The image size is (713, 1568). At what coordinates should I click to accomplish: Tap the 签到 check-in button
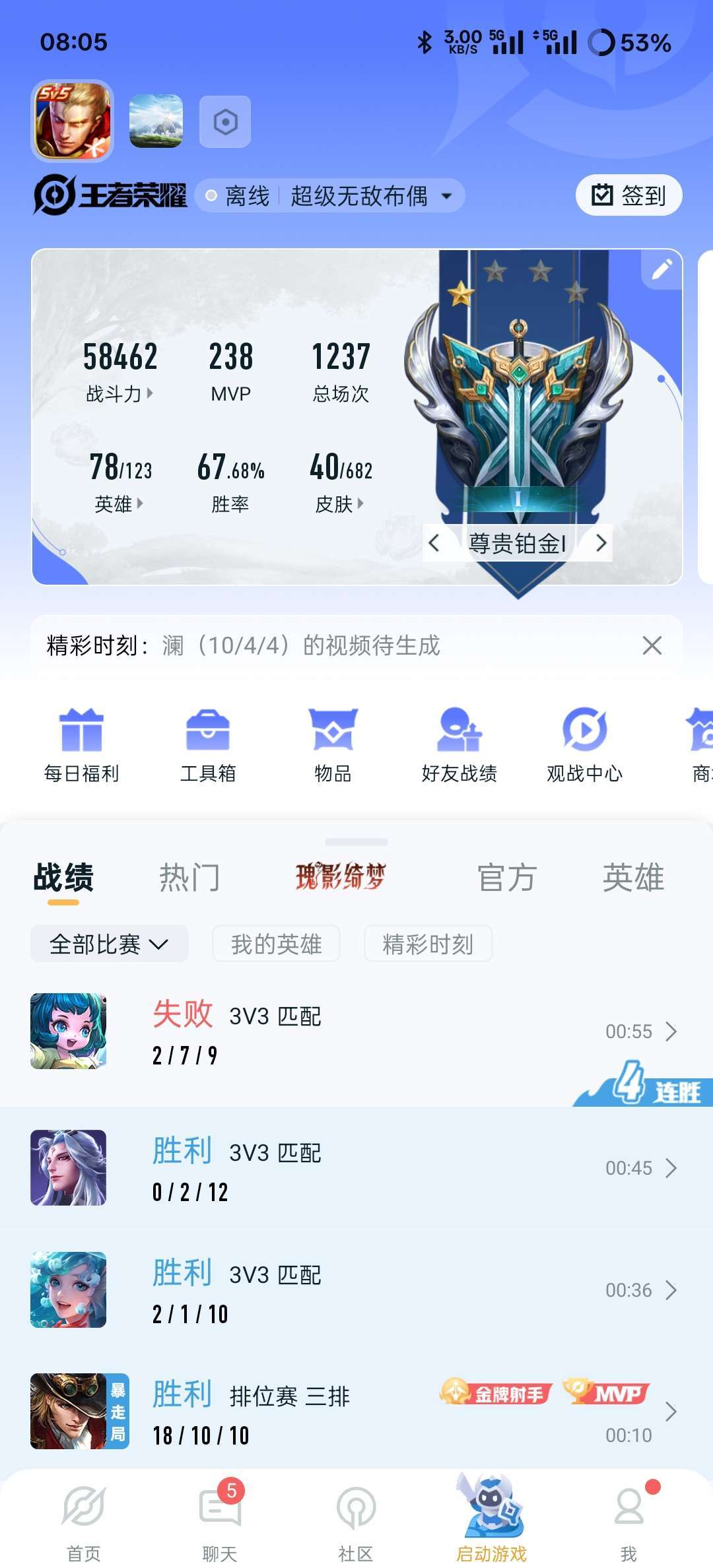pyautogui.click(x=628, y=195)
